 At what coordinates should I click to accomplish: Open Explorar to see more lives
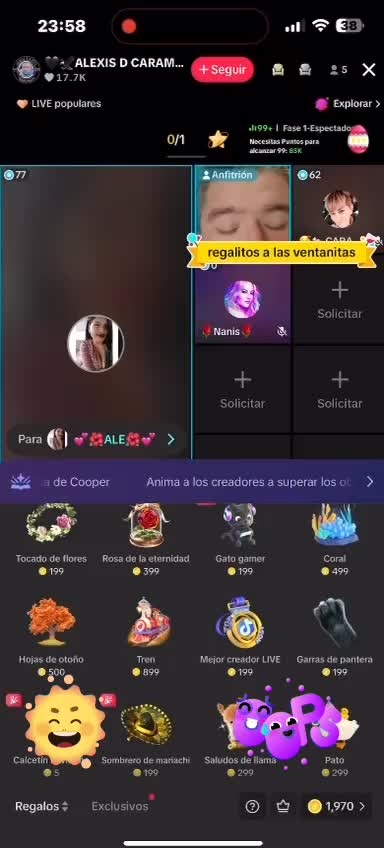click(348, 104)
